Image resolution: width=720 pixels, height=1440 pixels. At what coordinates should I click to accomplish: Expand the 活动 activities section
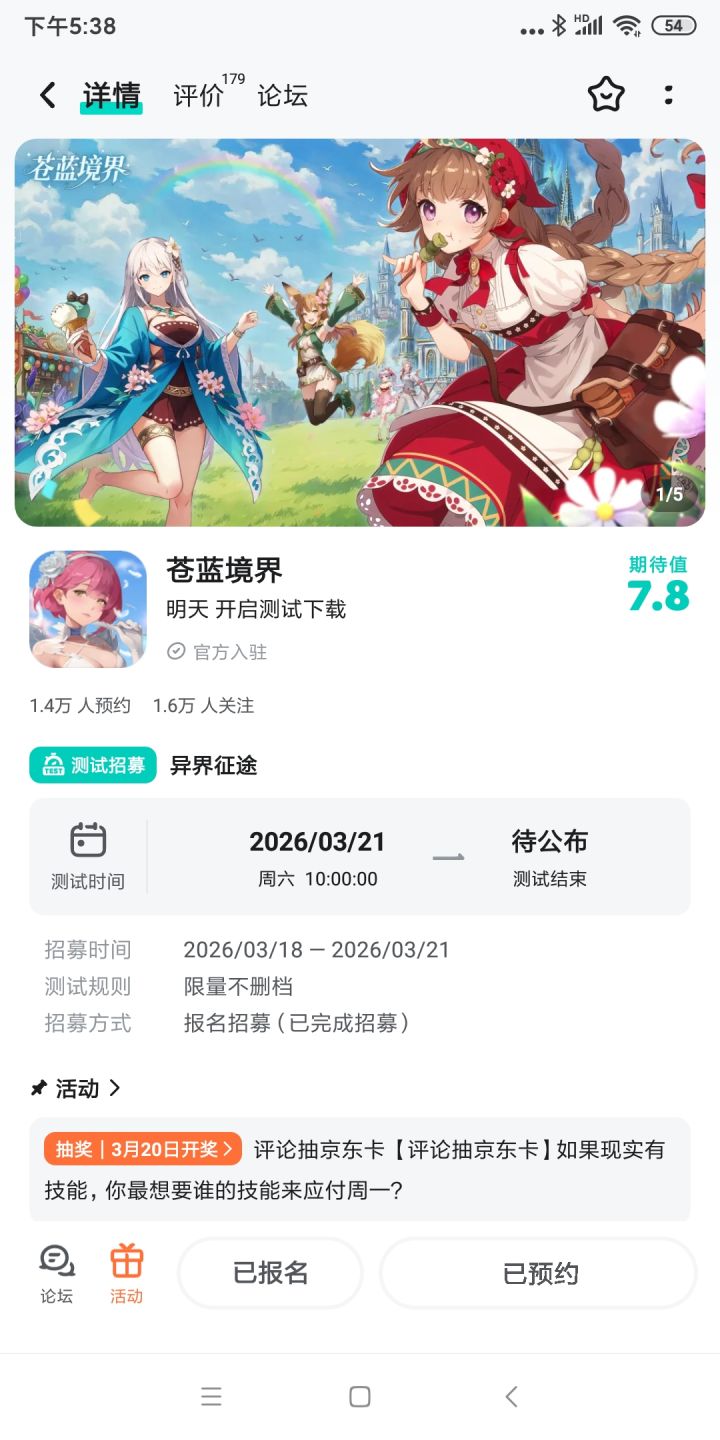coord(80,1088)
